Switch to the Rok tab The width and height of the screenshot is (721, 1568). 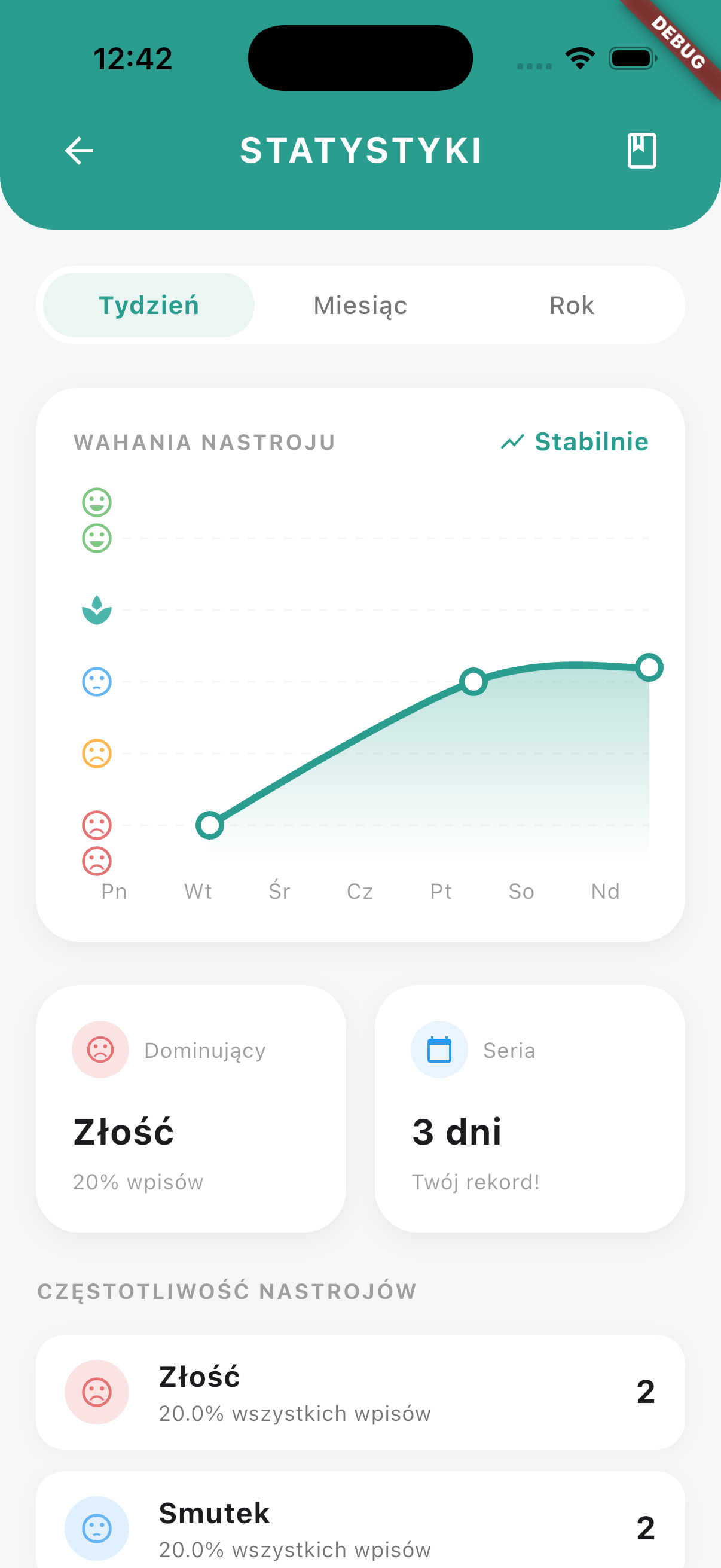(x=572, y=304)
